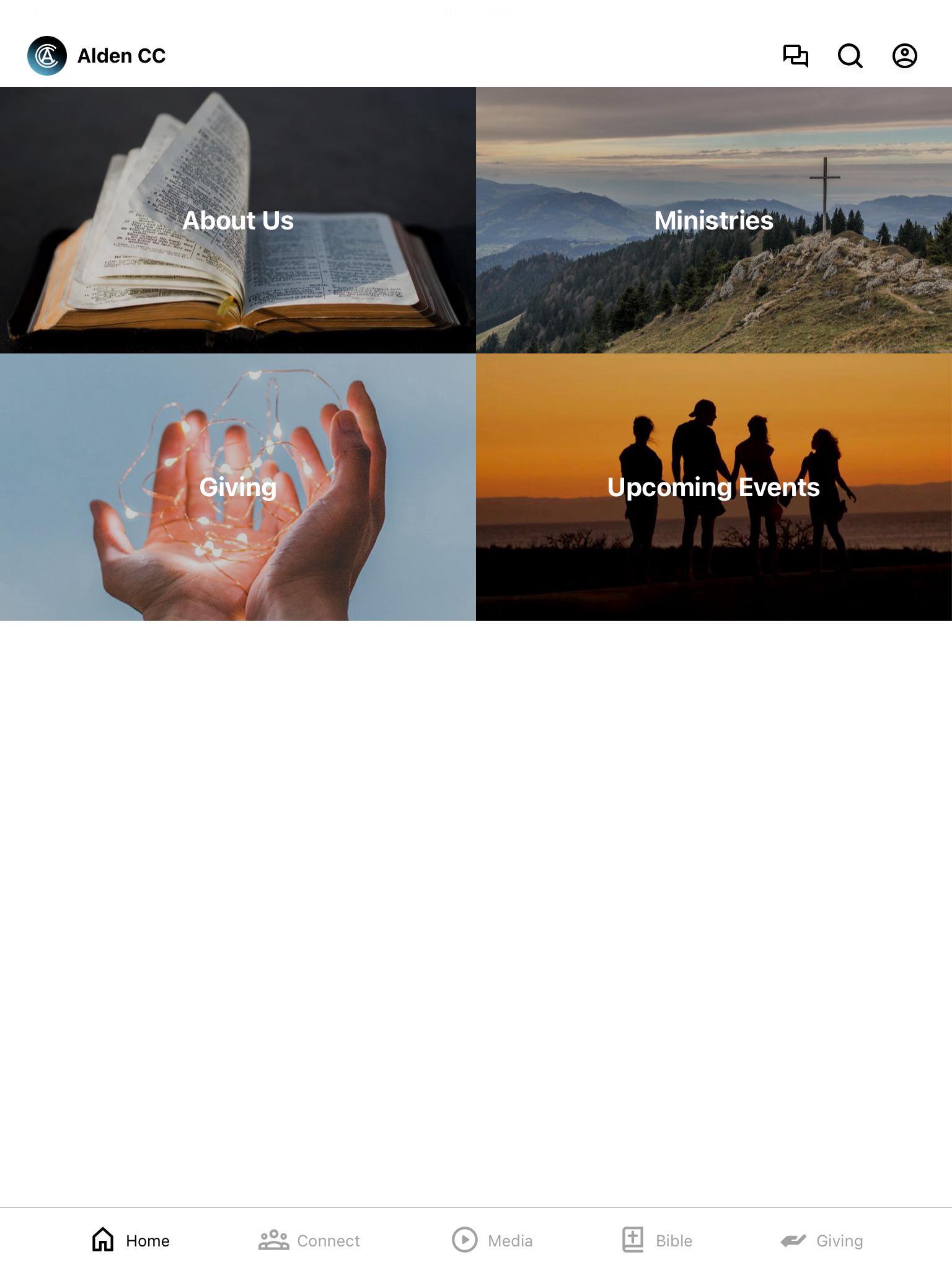Go to the Bible tab
The image size is (952, 1270).
coord(658,1240)
